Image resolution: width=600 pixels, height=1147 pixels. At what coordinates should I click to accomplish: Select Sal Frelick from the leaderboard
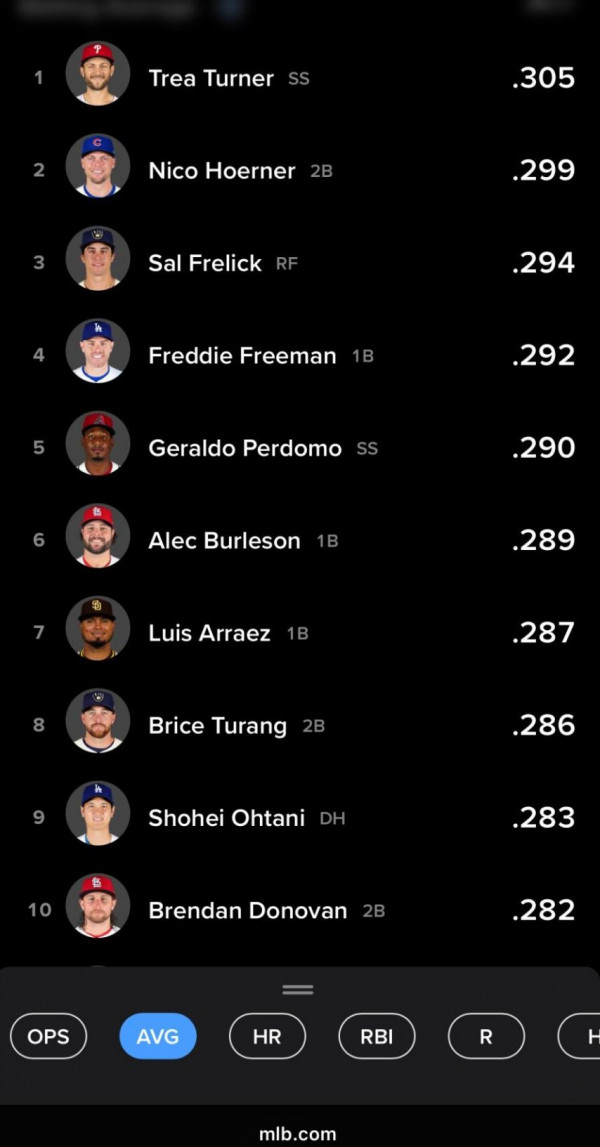300,263
